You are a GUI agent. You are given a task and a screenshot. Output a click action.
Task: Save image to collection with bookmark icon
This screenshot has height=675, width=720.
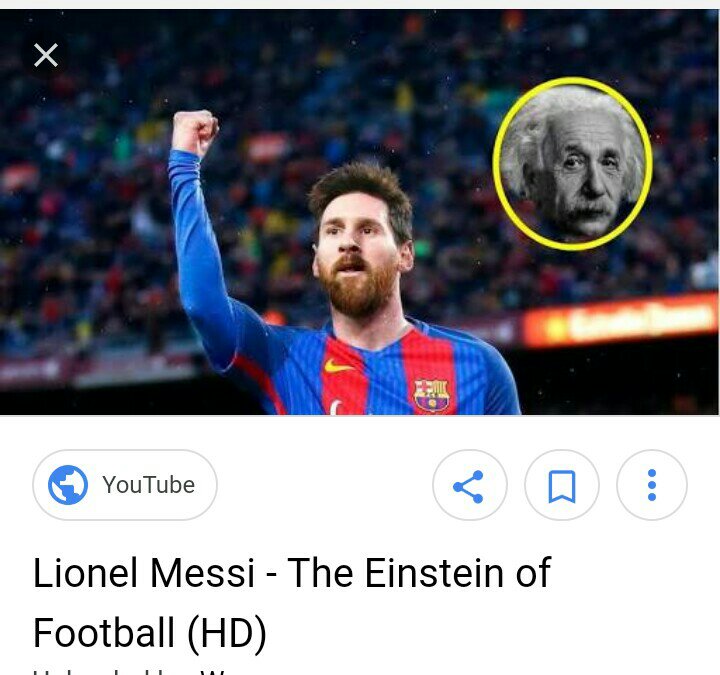(x=562, y=486)
